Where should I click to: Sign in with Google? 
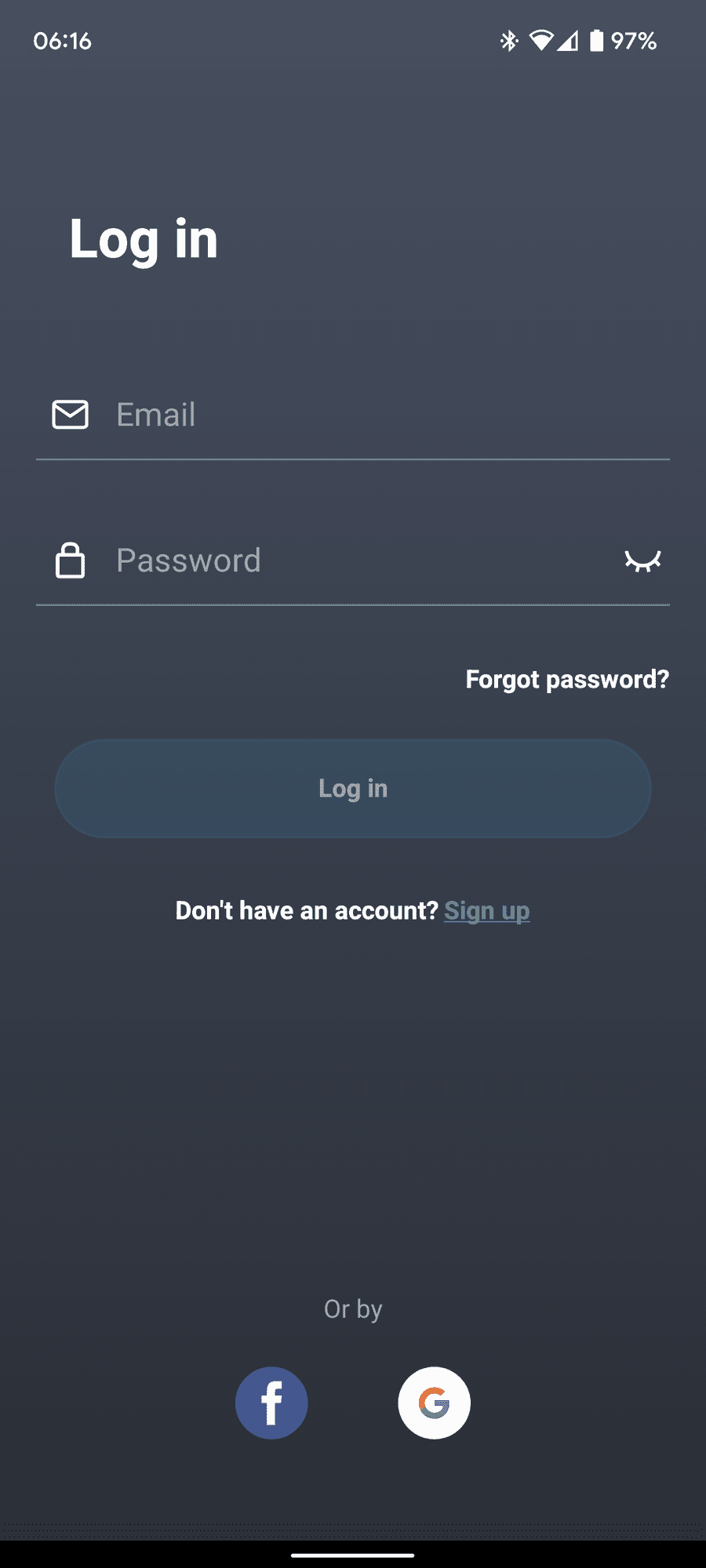(434, 1403)
